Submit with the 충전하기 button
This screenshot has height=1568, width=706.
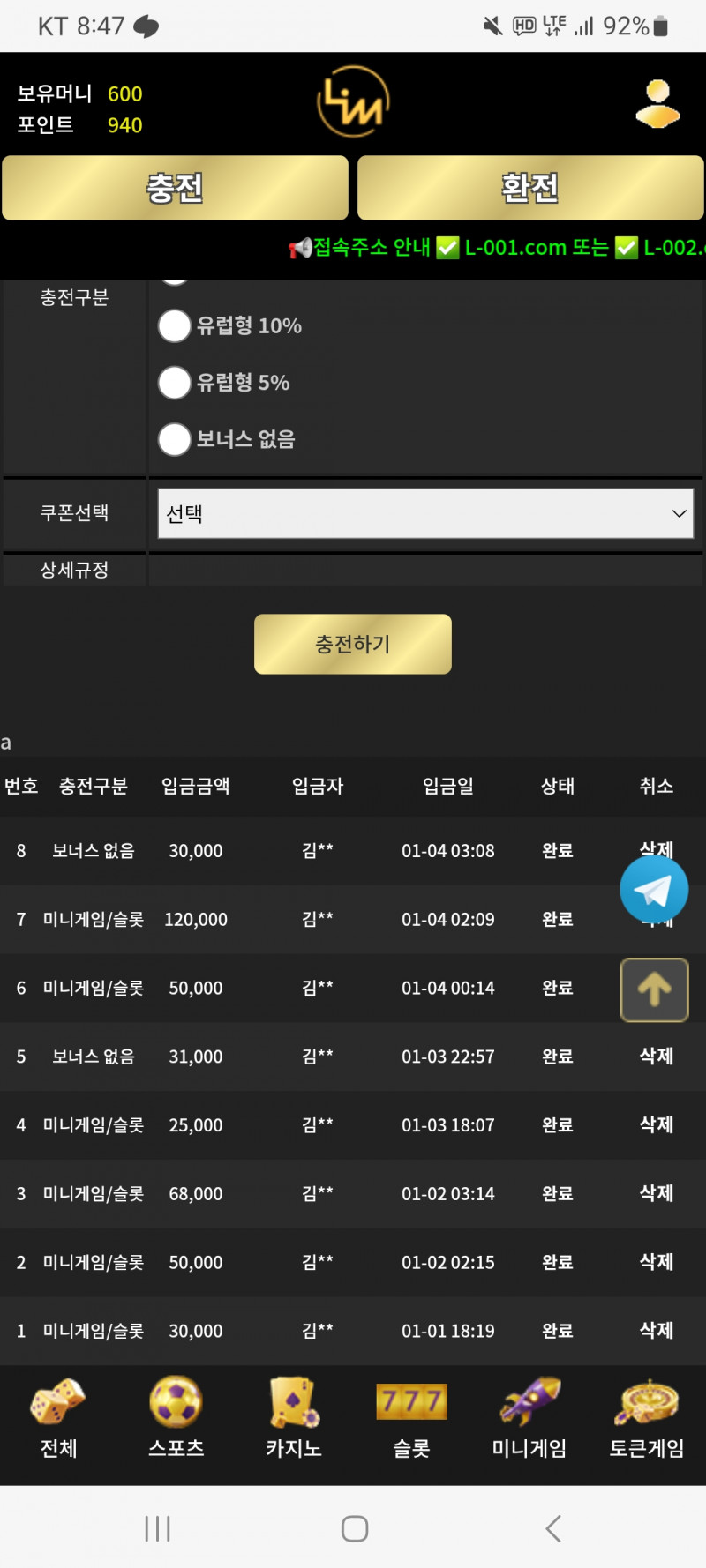[353, 644]
